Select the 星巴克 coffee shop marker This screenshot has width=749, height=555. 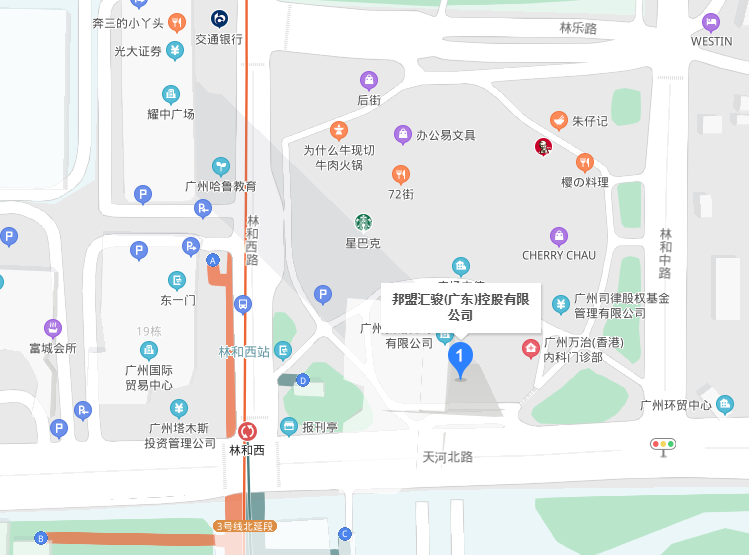pyautogui.click(x=362, y=222)
